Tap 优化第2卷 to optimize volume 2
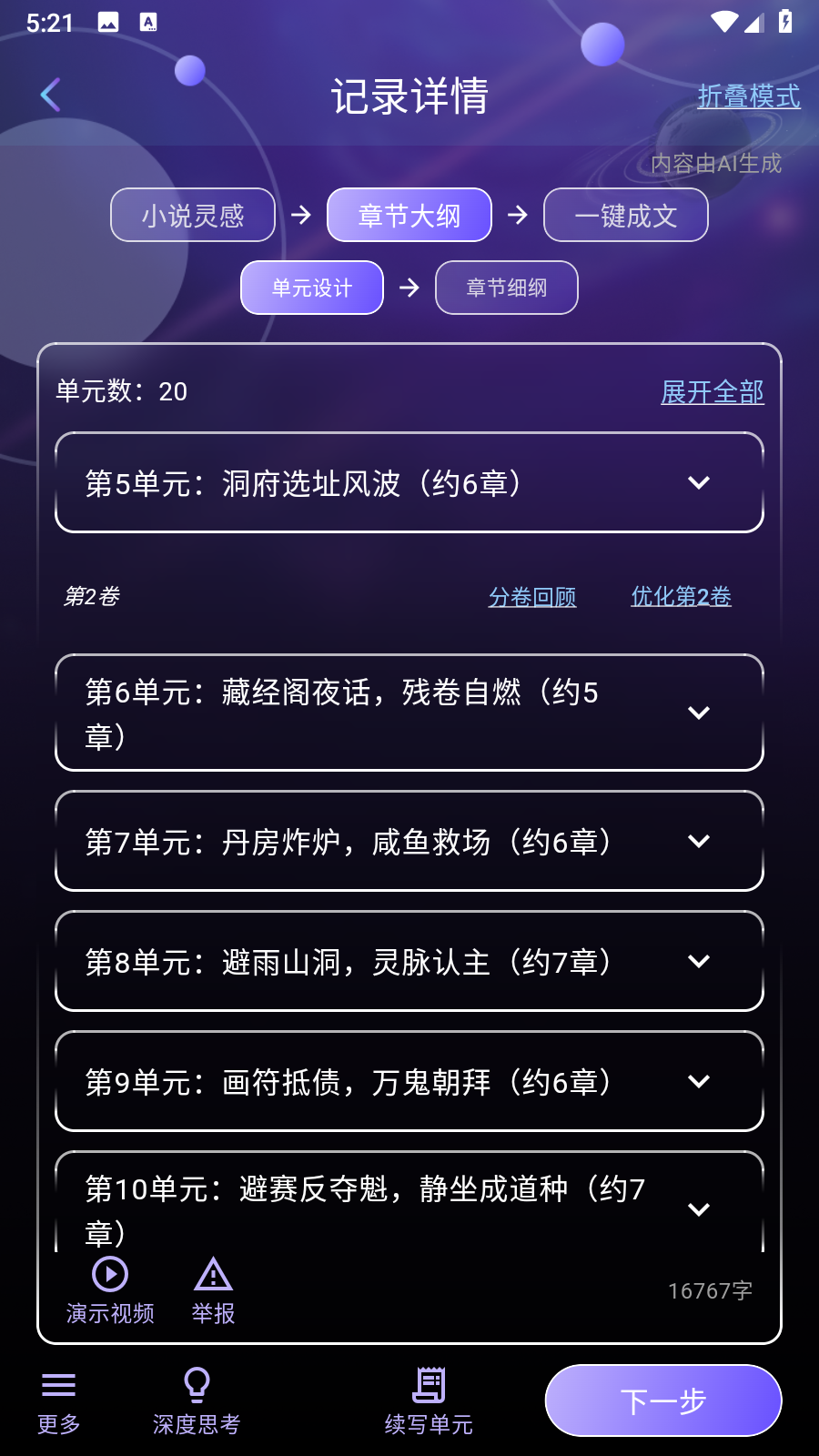The image size is (819, 1456). click(680, 598)
